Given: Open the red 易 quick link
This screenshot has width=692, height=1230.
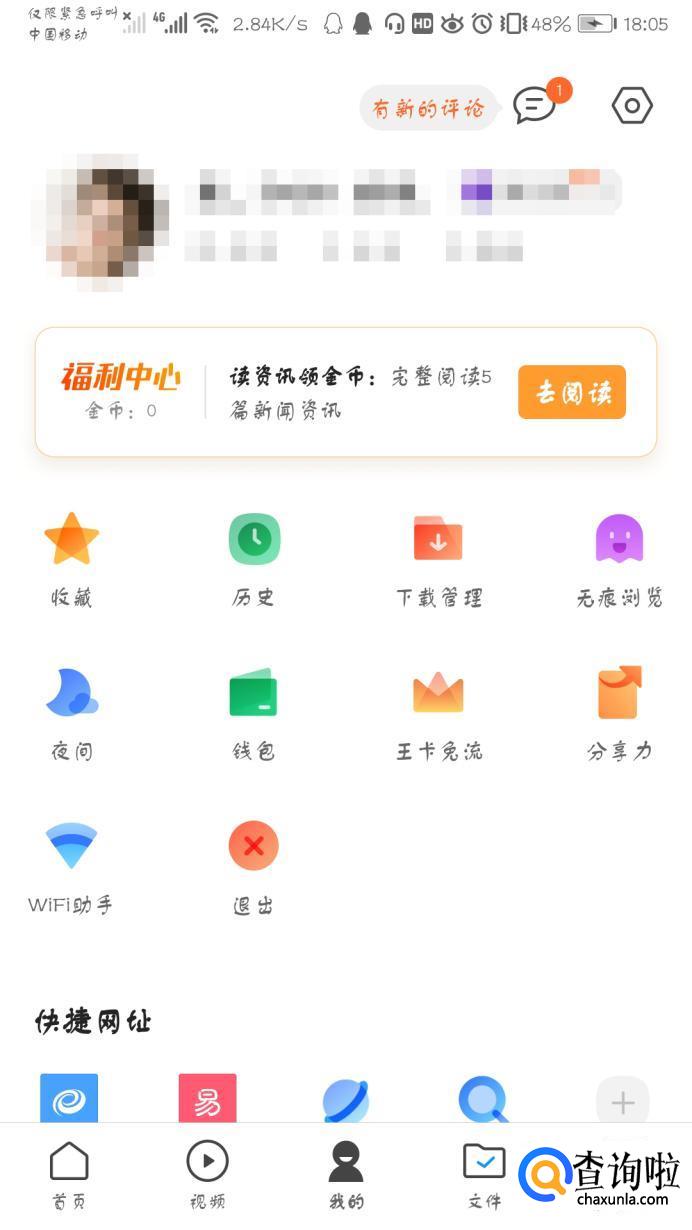Looking at the screenshot, I should 207,1100.
